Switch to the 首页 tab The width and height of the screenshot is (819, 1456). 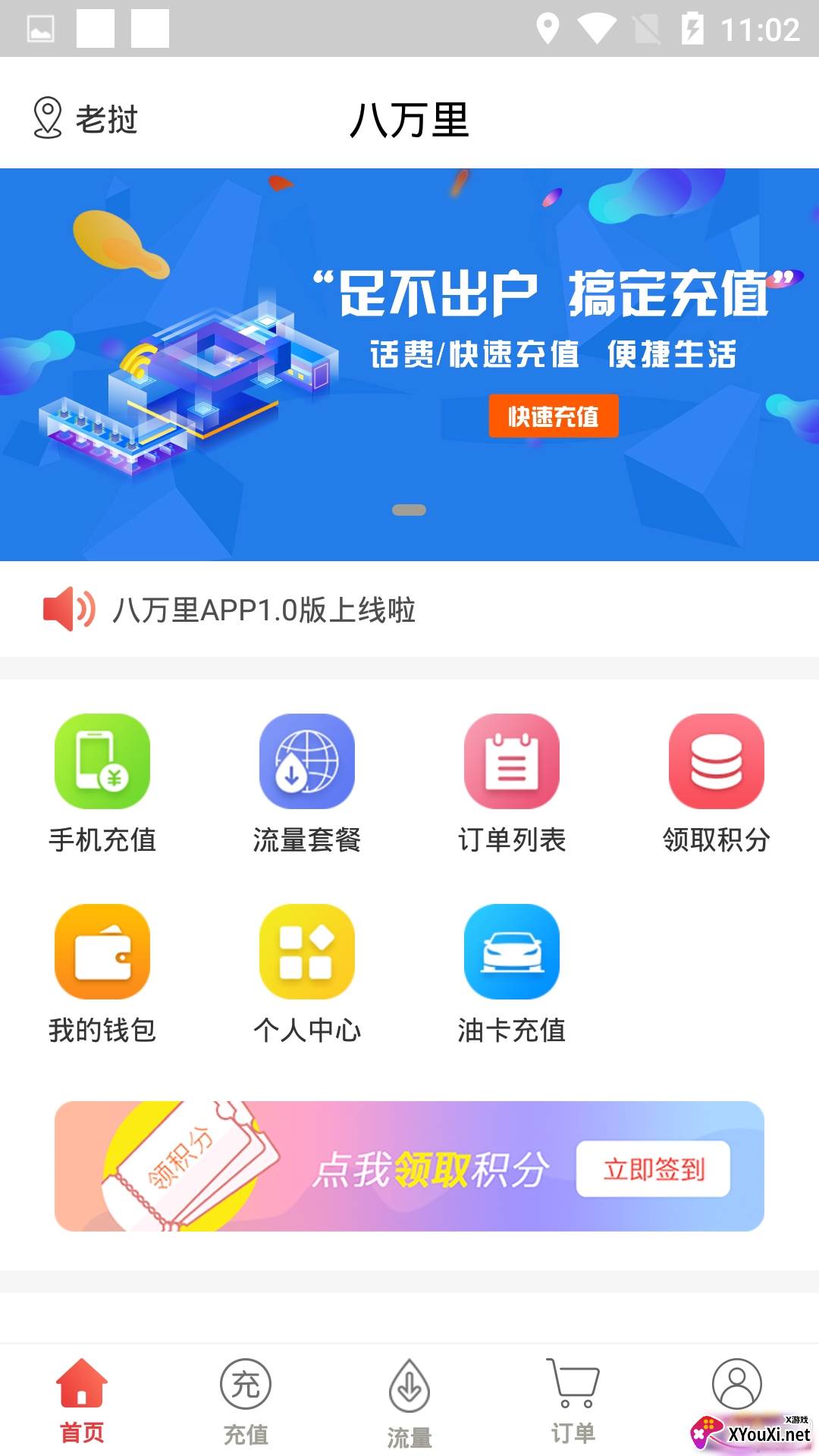[x=82, y=1401]
